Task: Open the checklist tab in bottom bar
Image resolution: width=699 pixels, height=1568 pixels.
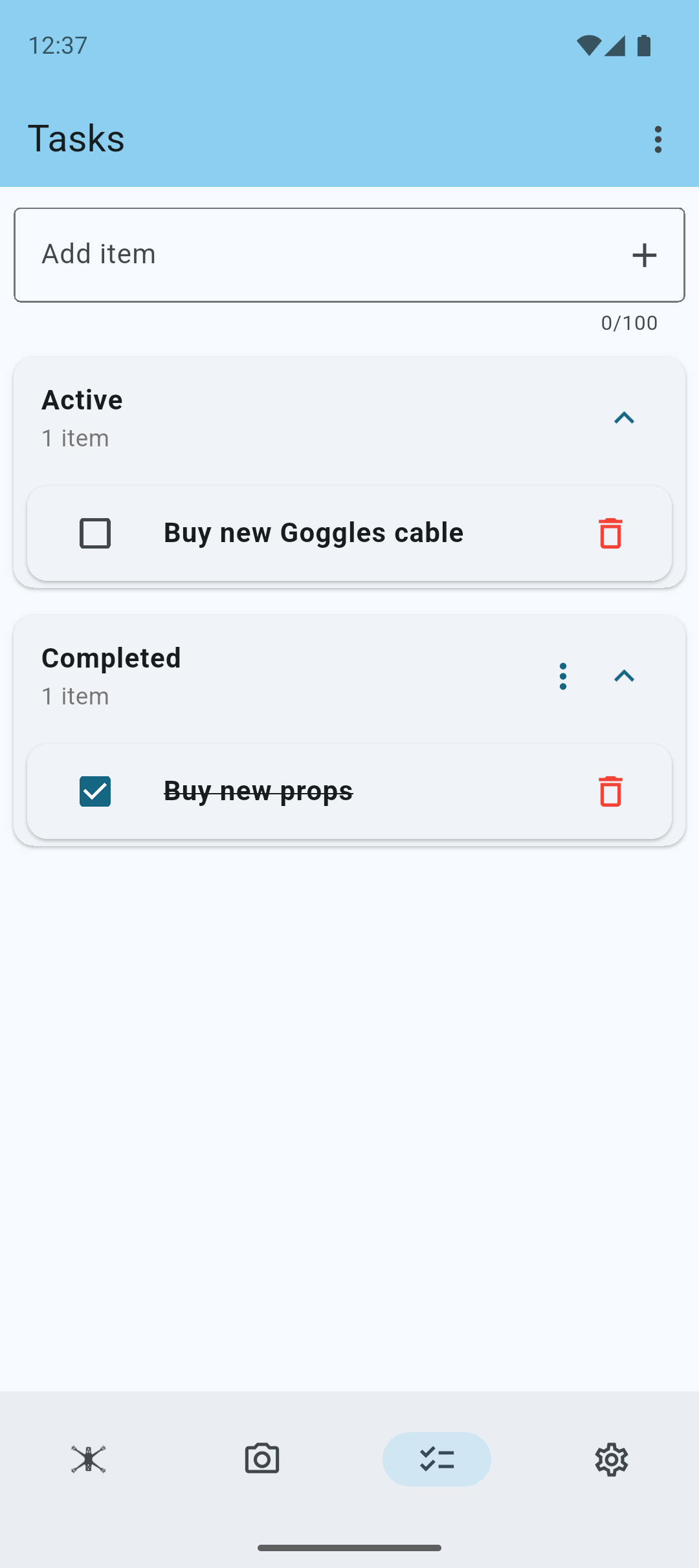Action: [x=437, y=1459]
